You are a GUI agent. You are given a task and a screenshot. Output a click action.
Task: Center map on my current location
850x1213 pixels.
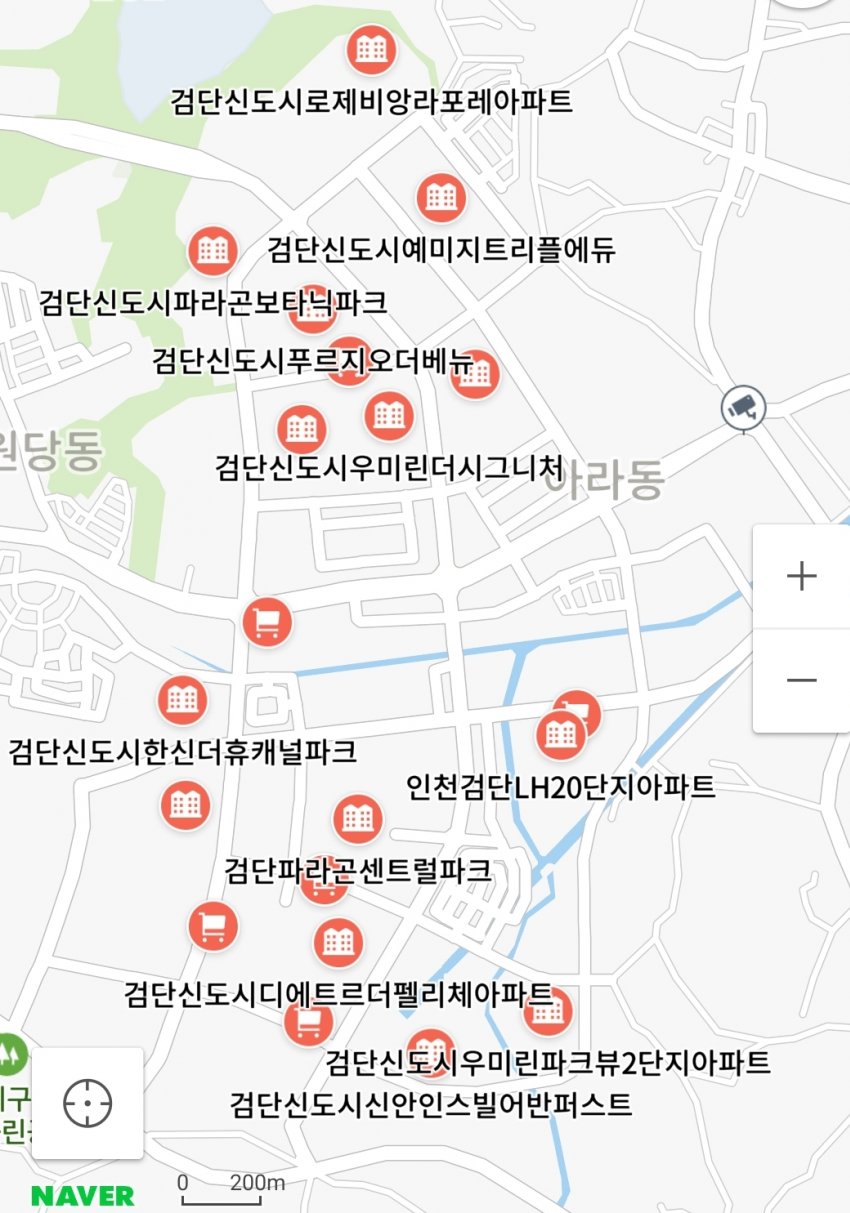88,1103
